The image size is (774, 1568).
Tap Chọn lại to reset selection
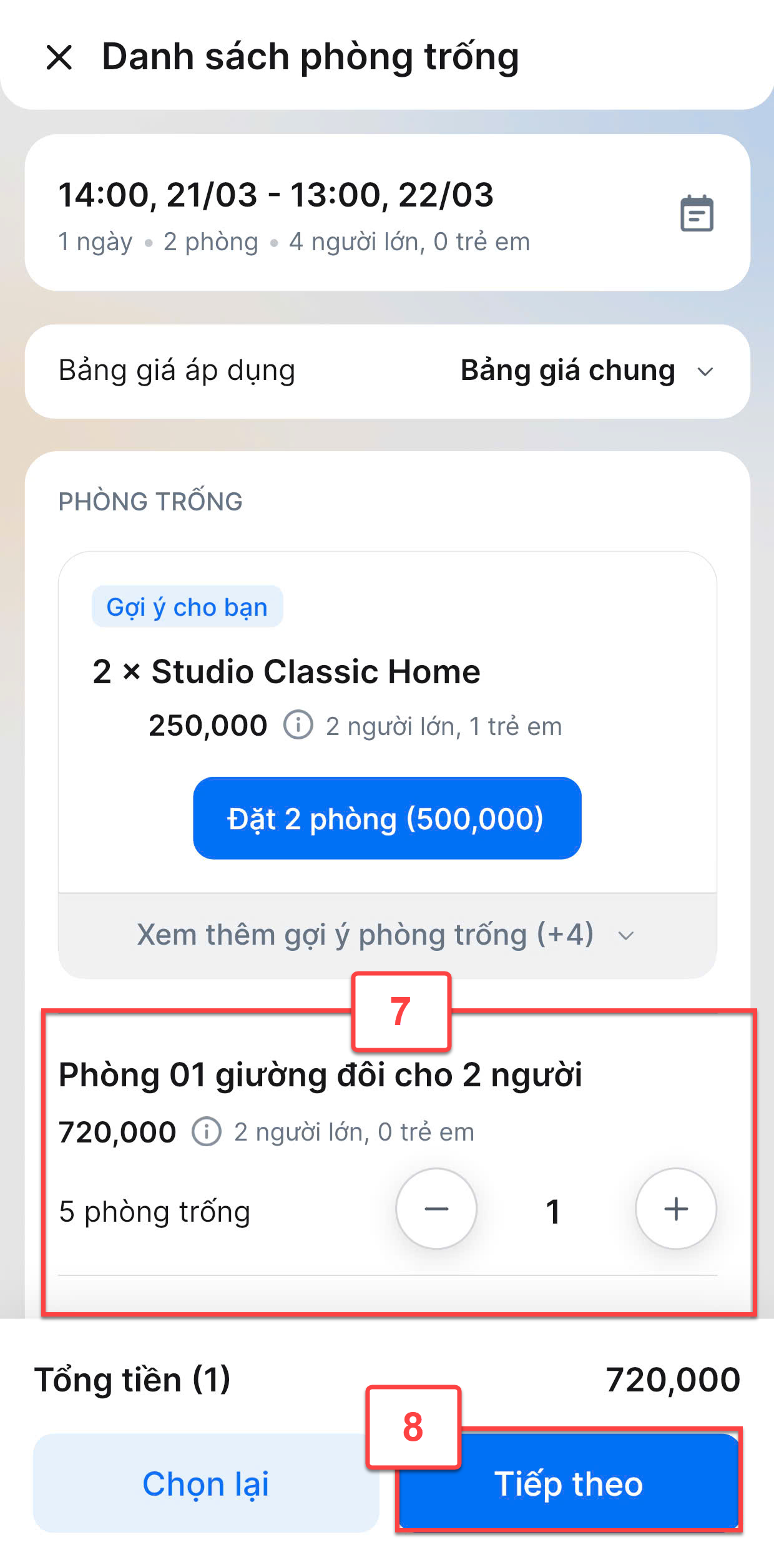206,1483
